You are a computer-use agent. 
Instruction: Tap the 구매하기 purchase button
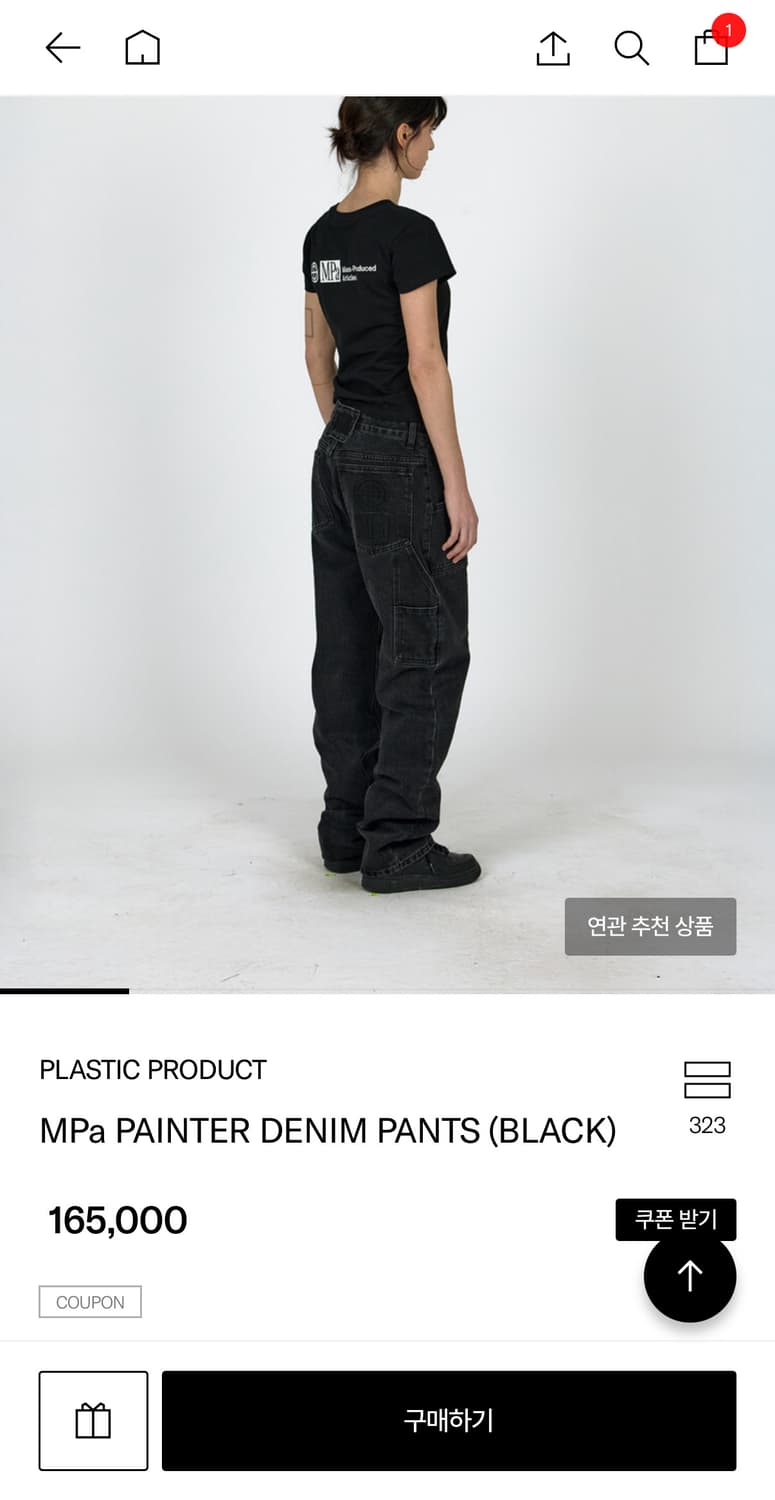pos(449,1420)
